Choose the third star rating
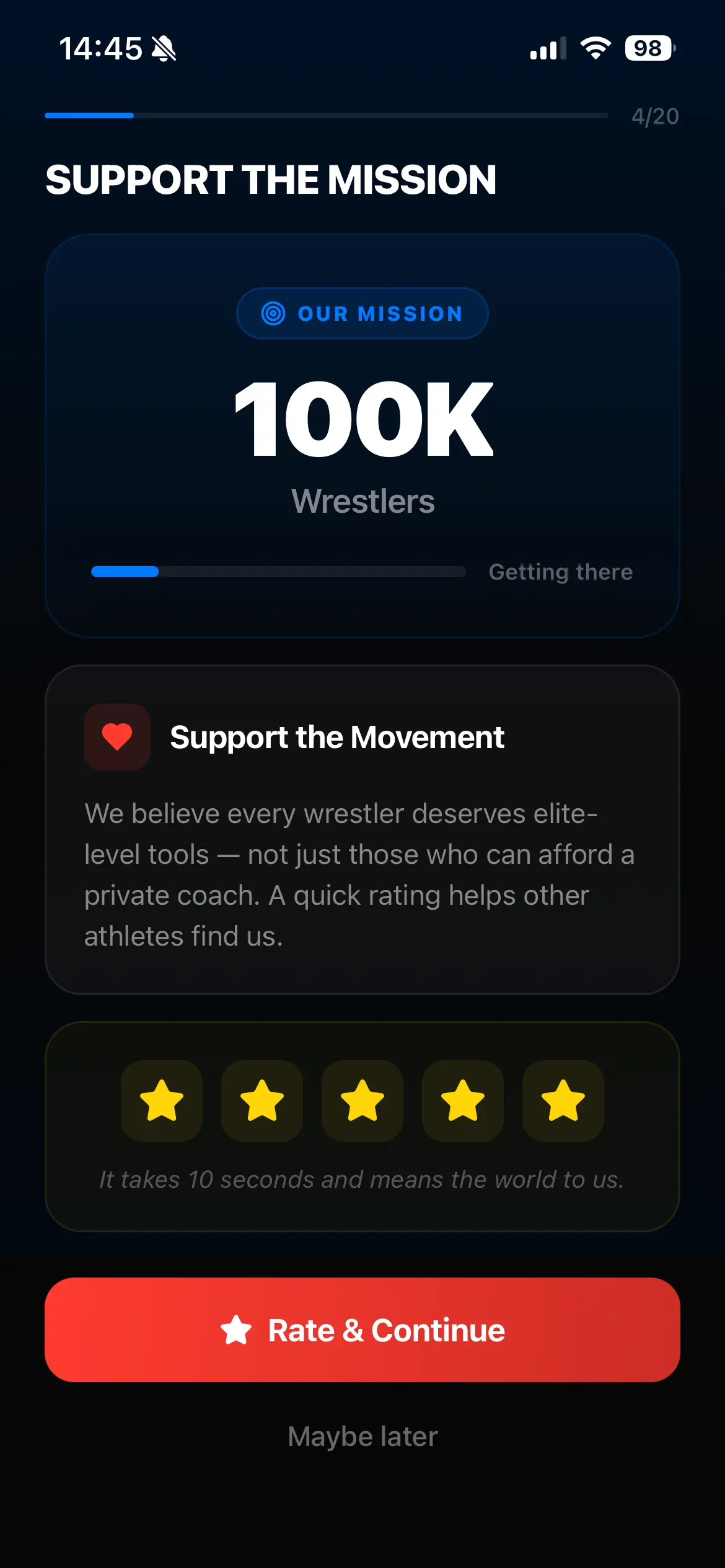The height and width of the screenshot is (1568, 725). tap(362, 1100)
